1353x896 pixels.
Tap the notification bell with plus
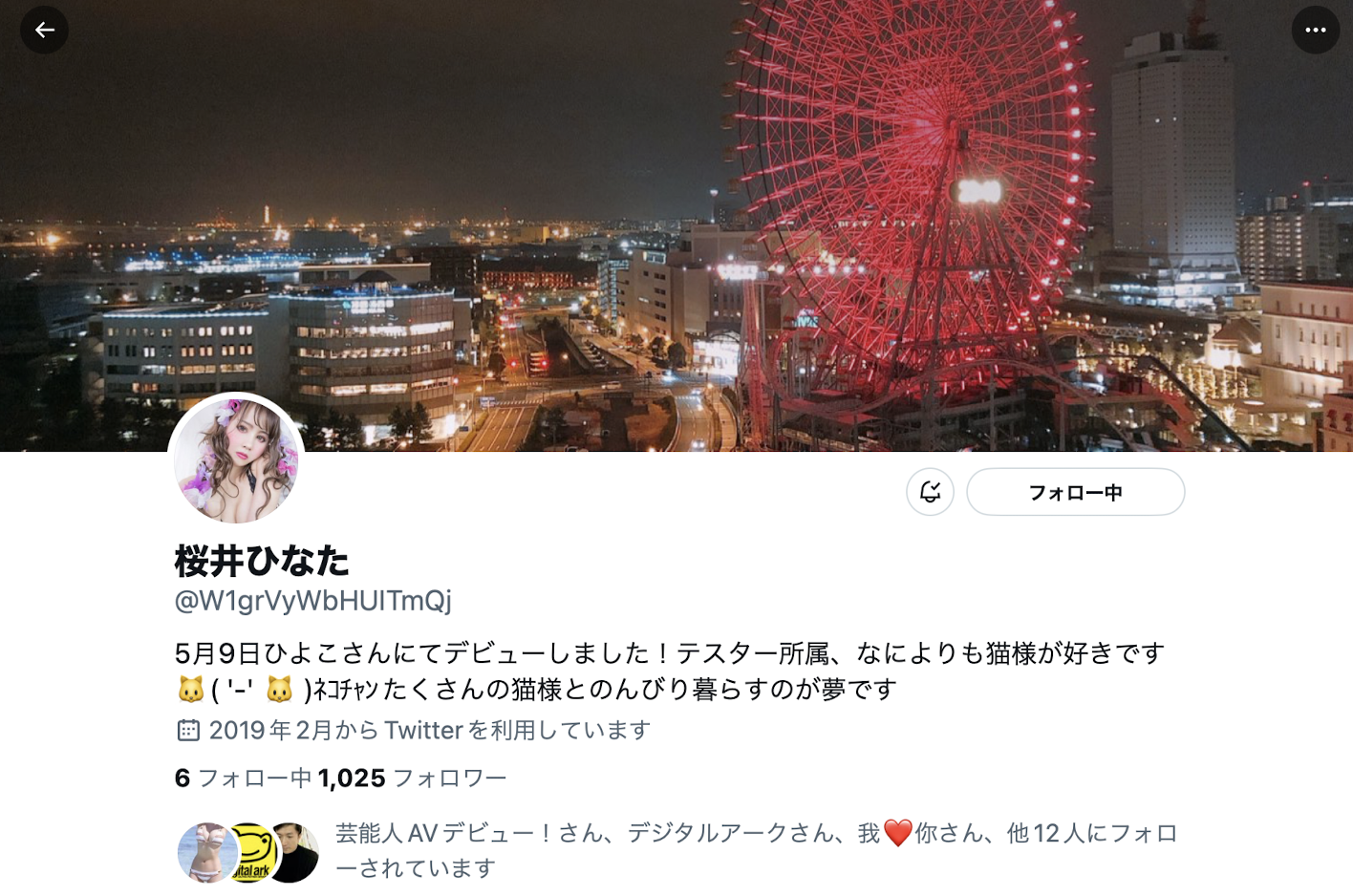930,492
